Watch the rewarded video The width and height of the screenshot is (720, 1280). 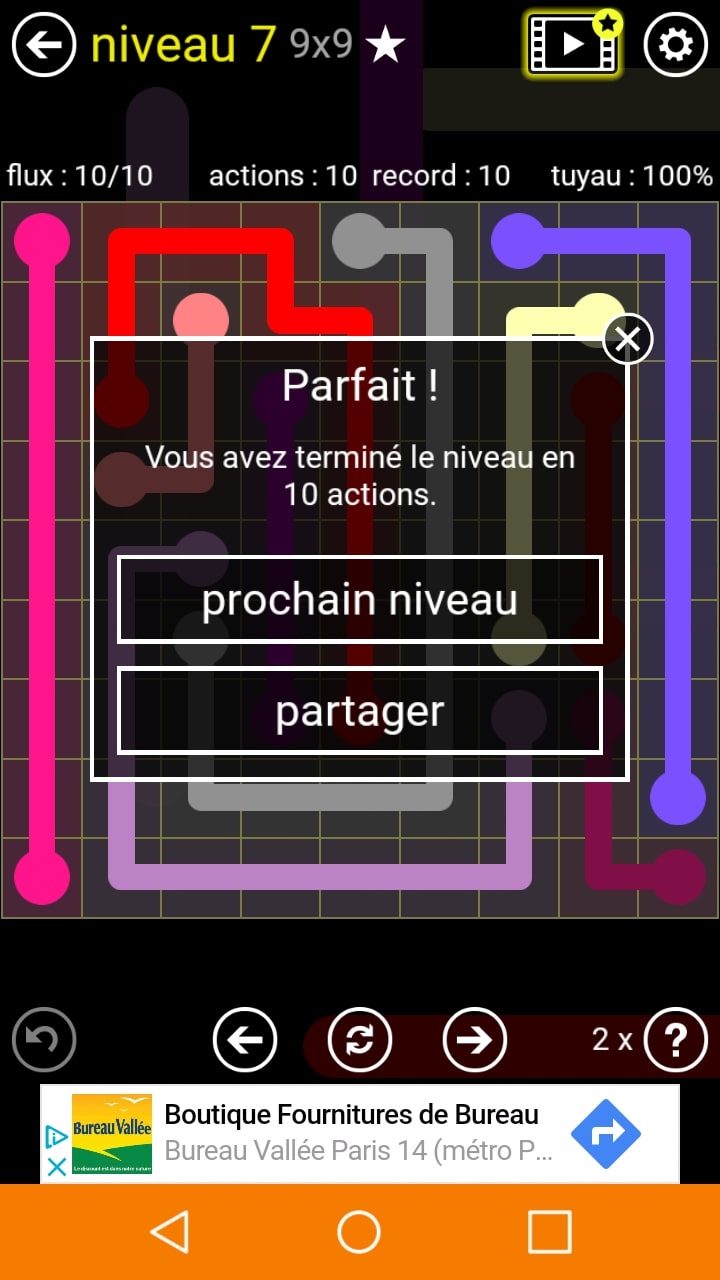(572, 44)
